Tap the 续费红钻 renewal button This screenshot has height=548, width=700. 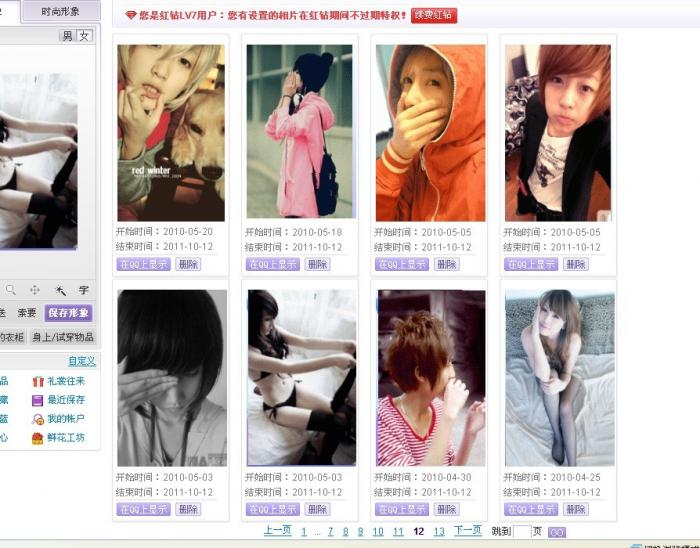click(x=434, y=15)
